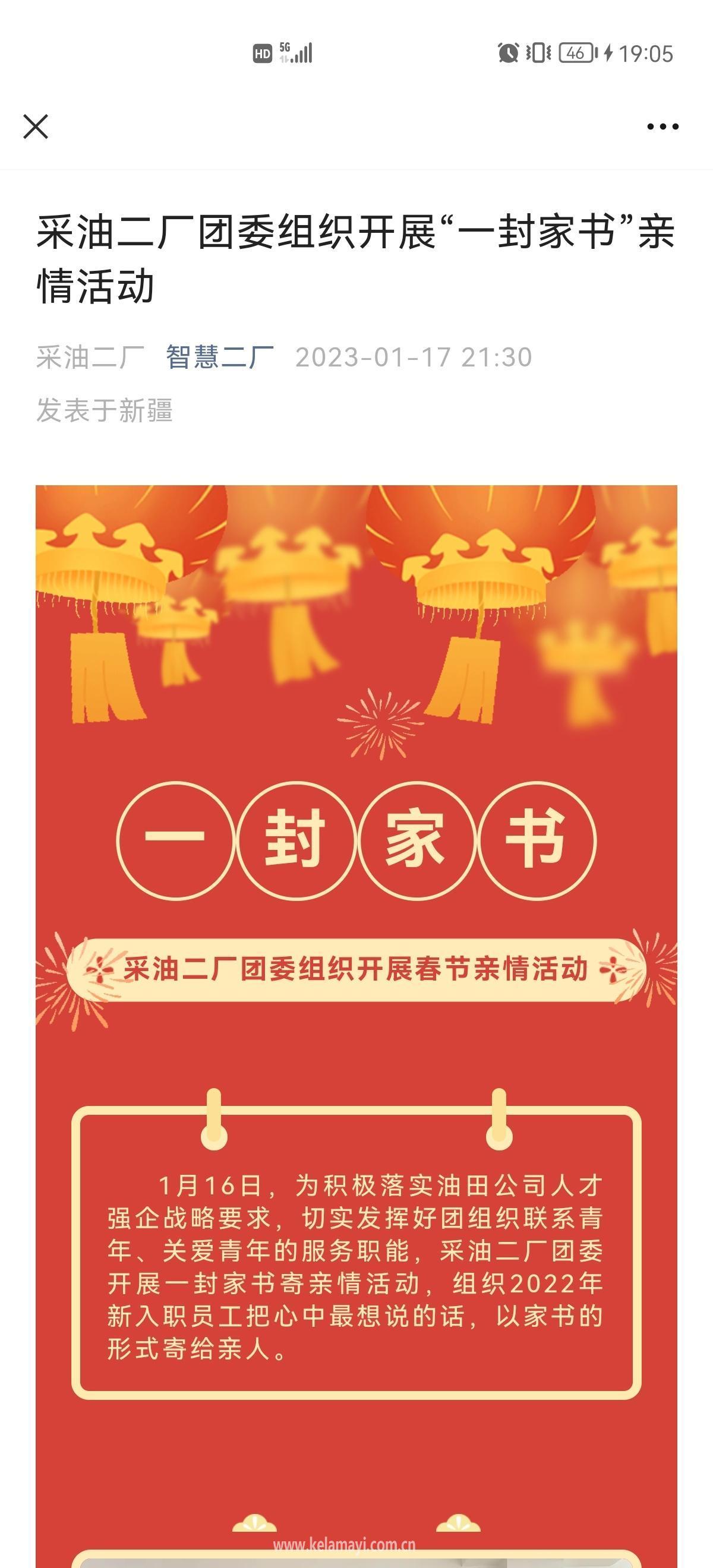This screenshot has width=713, height=1568.
Task: Close the article page
Action: coord(36,127)
